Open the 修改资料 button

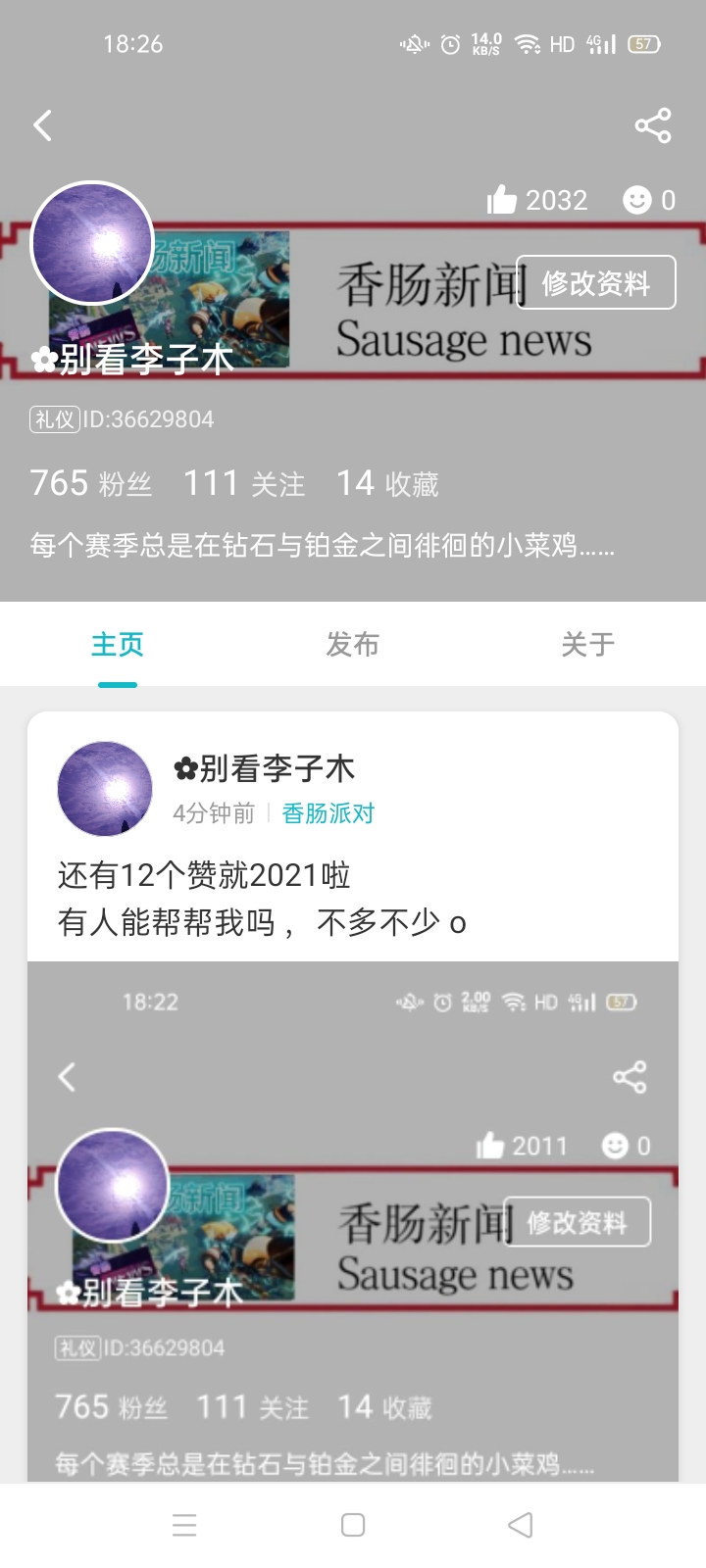(x=597, y=282)
